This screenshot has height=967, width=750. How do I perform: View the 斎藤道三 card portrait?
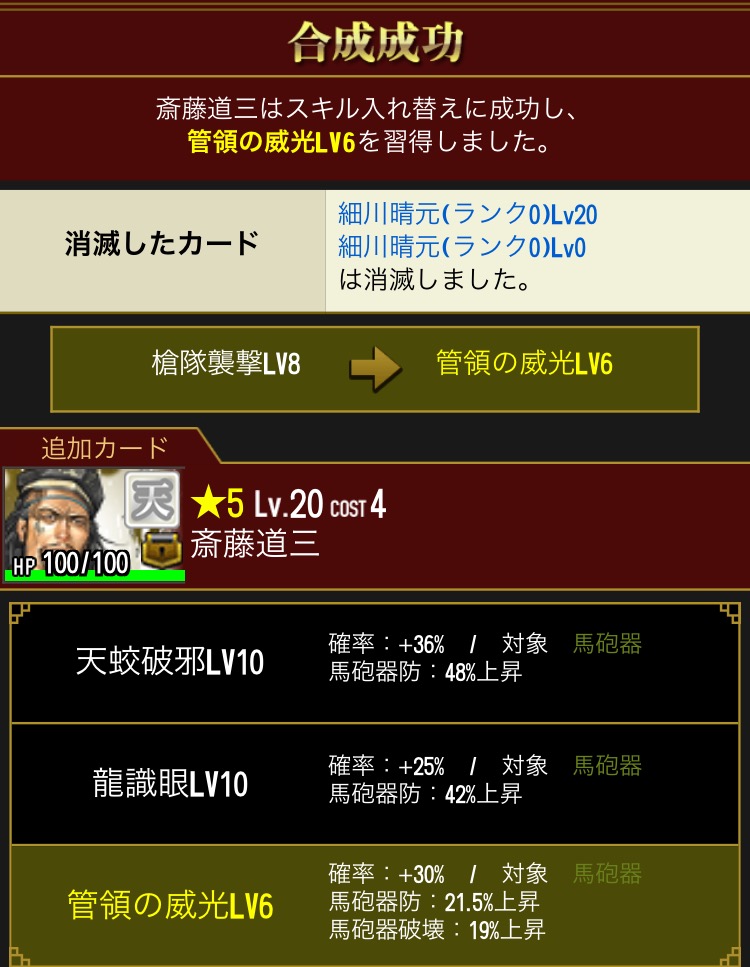94,525
